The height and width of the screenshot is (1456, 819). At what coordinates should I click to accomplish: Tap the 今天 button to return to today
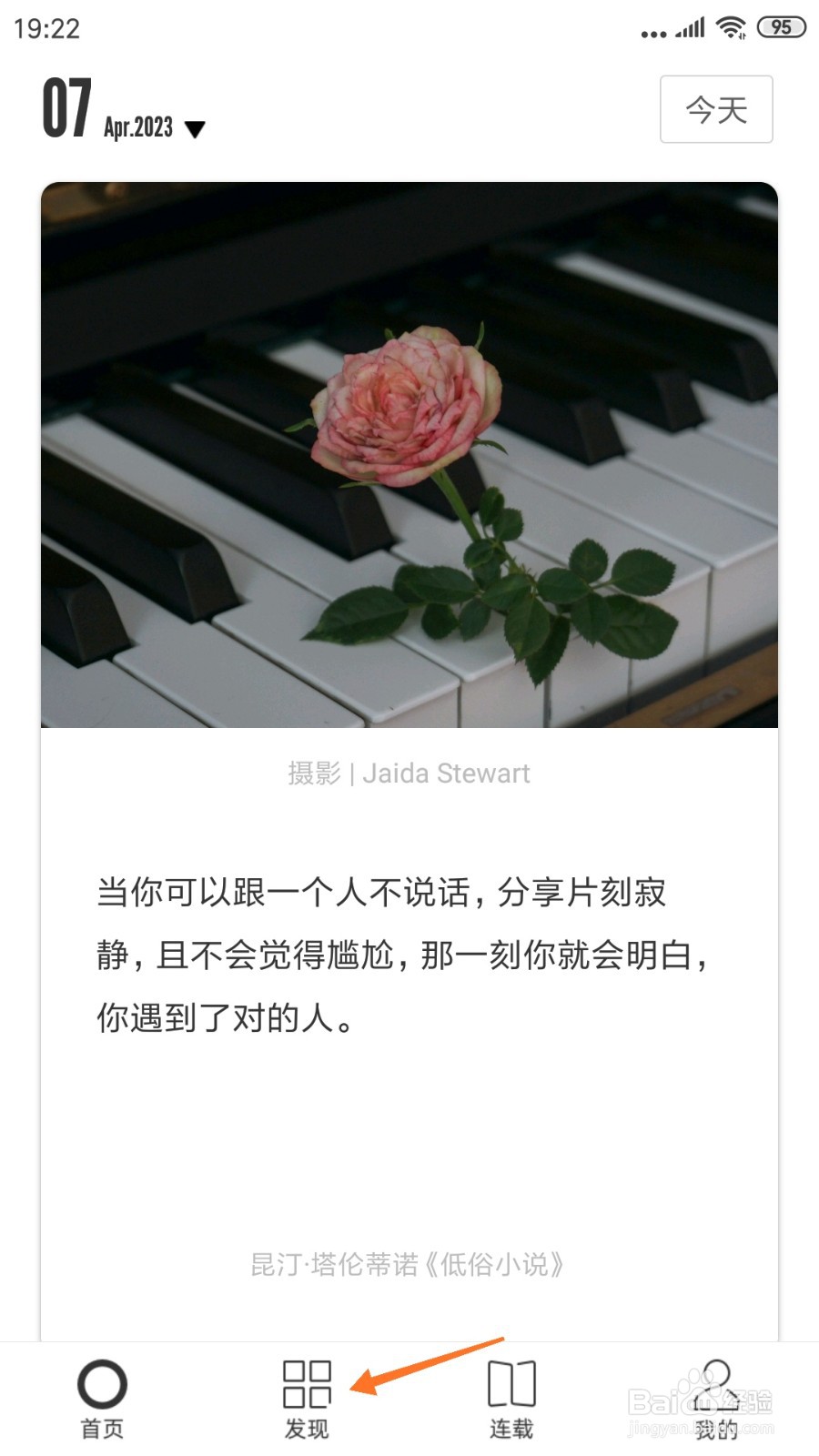click(x=715, y=109)
